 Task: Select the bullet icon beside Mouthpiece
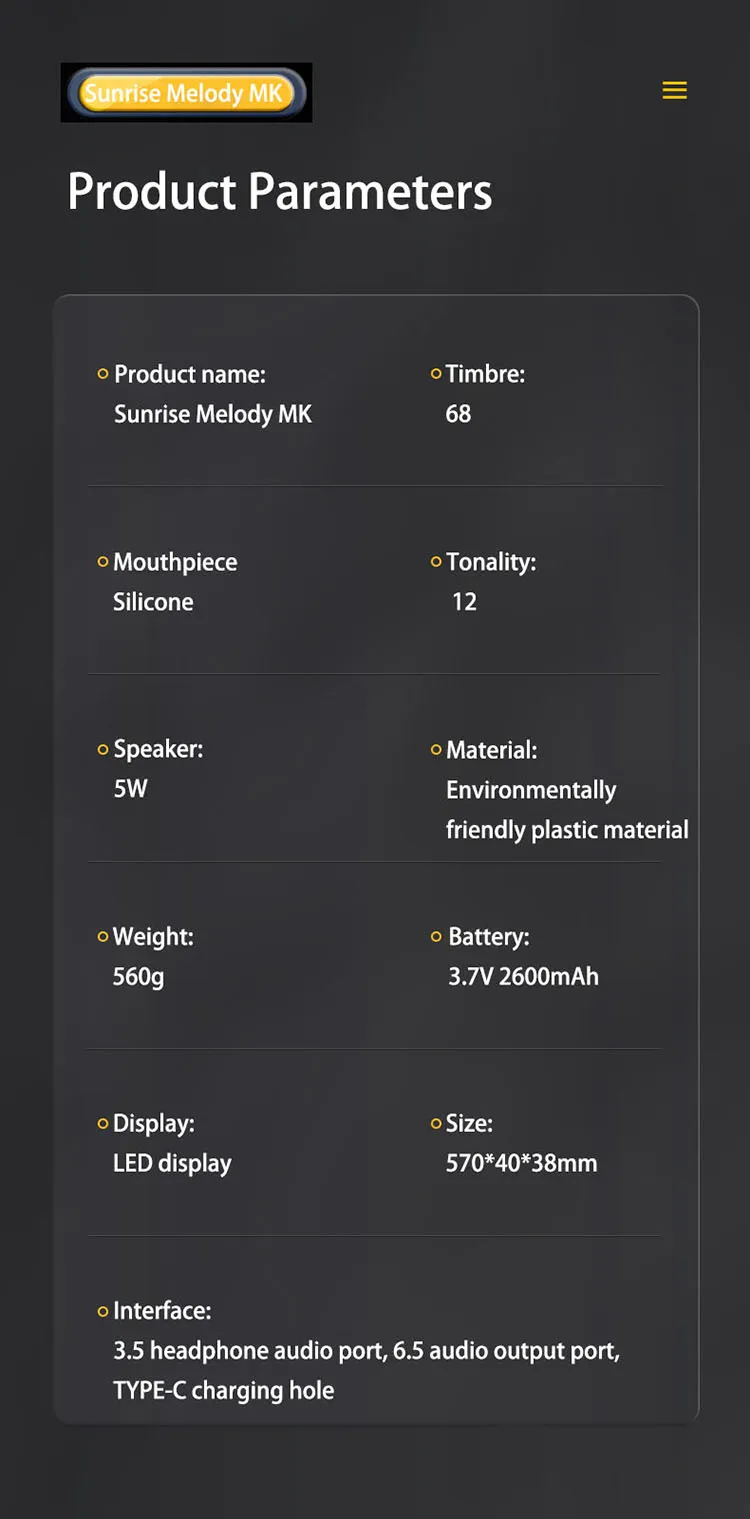pos(103,562)
